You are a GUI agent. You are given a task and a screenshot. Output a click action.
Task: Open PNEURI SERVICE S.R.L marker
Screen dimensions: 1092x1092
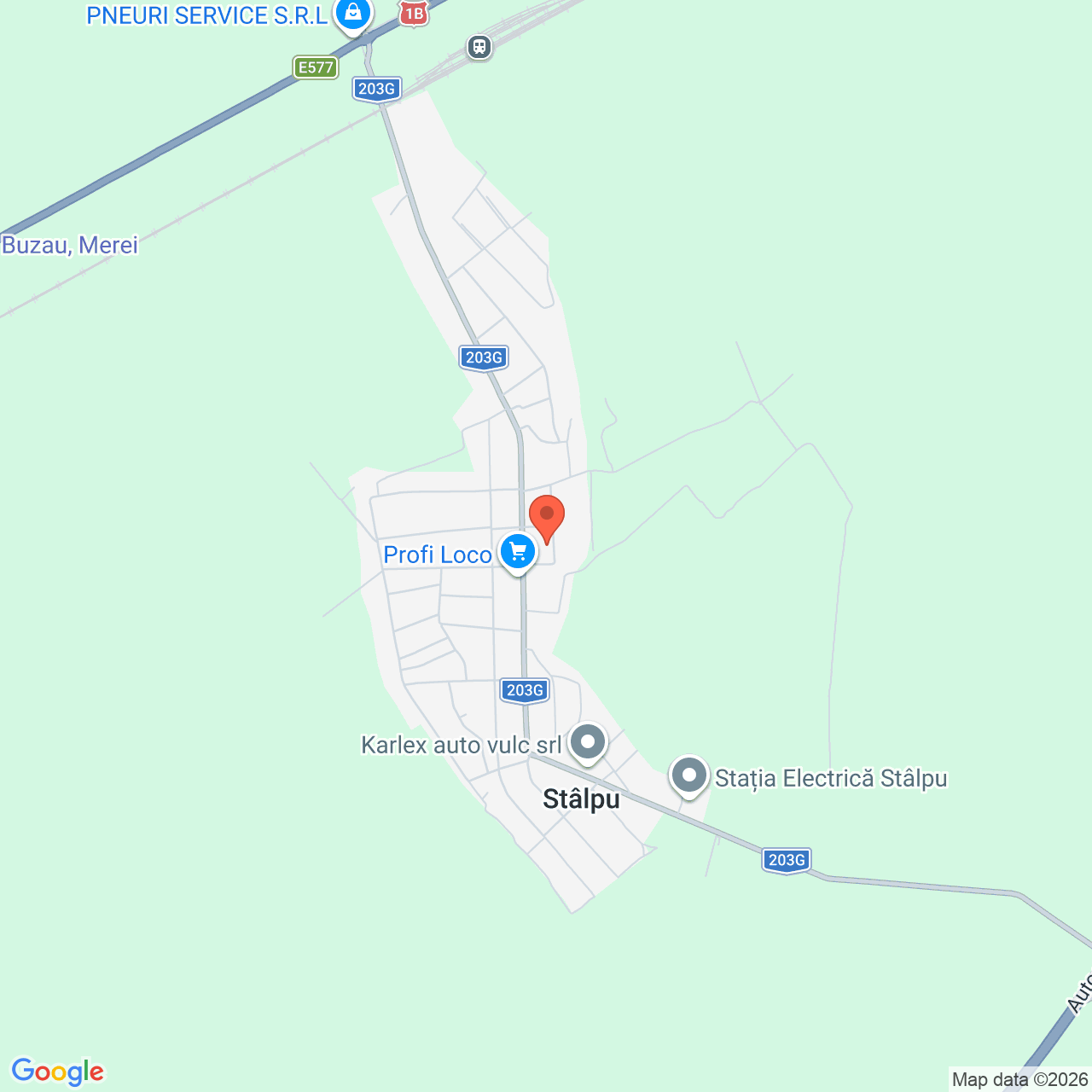[352, 14]
